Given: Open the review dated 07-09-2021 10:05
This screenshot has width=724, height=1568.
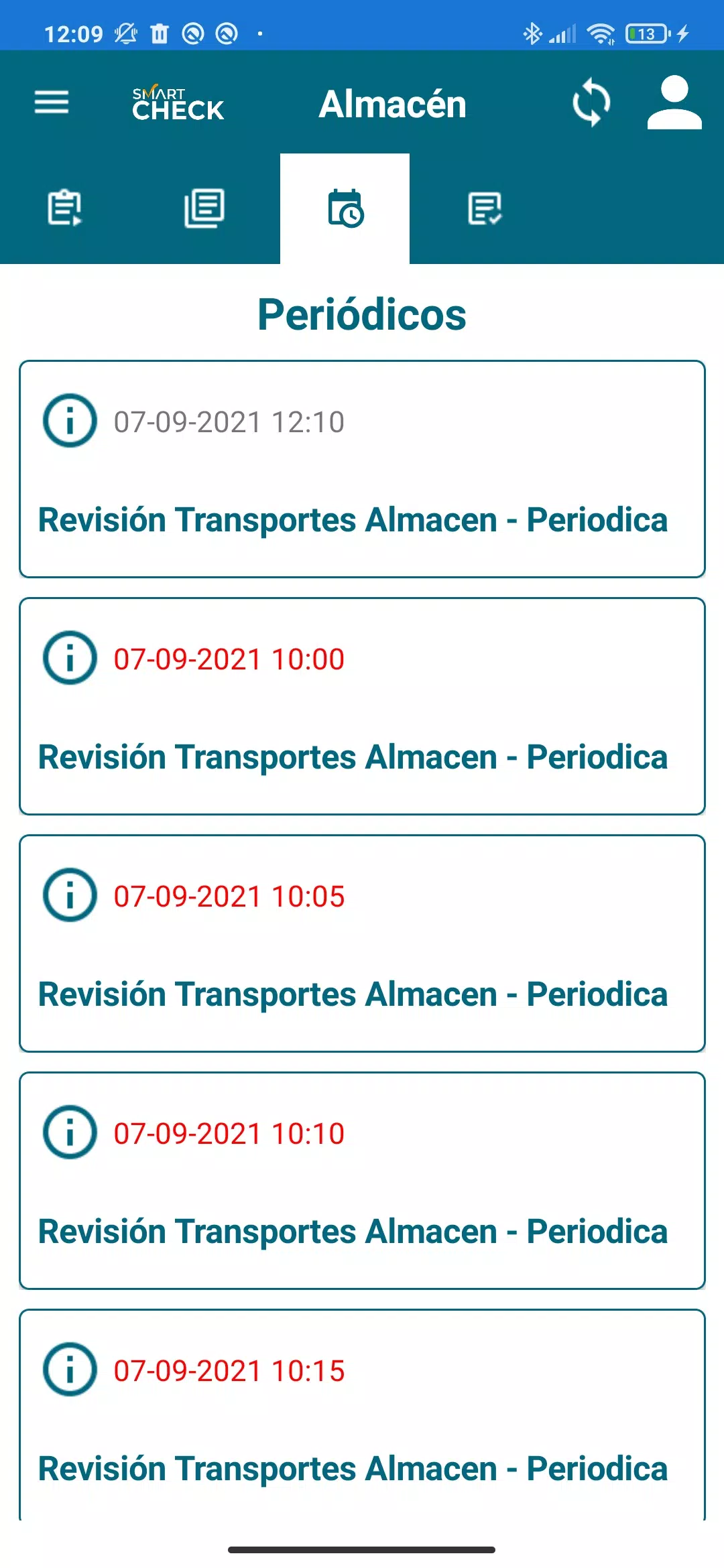Looking at the screenshot, I should 362,943.
